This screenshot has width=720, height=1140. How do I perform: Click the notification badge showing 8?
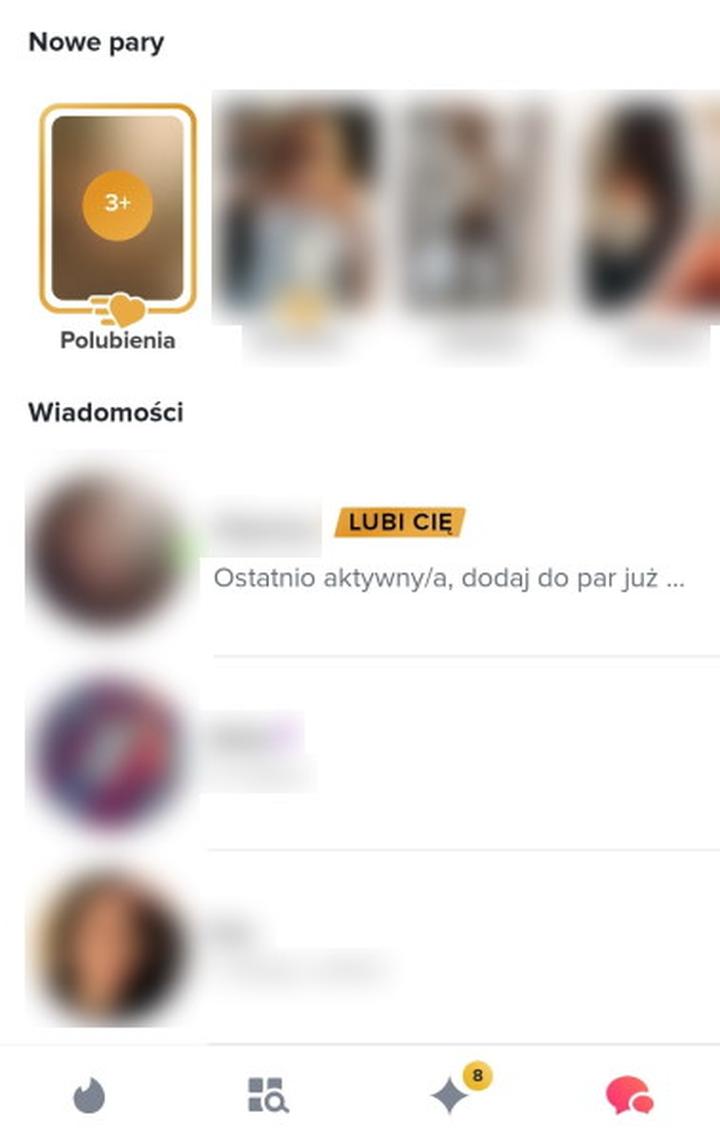[x=478, y=1074]
